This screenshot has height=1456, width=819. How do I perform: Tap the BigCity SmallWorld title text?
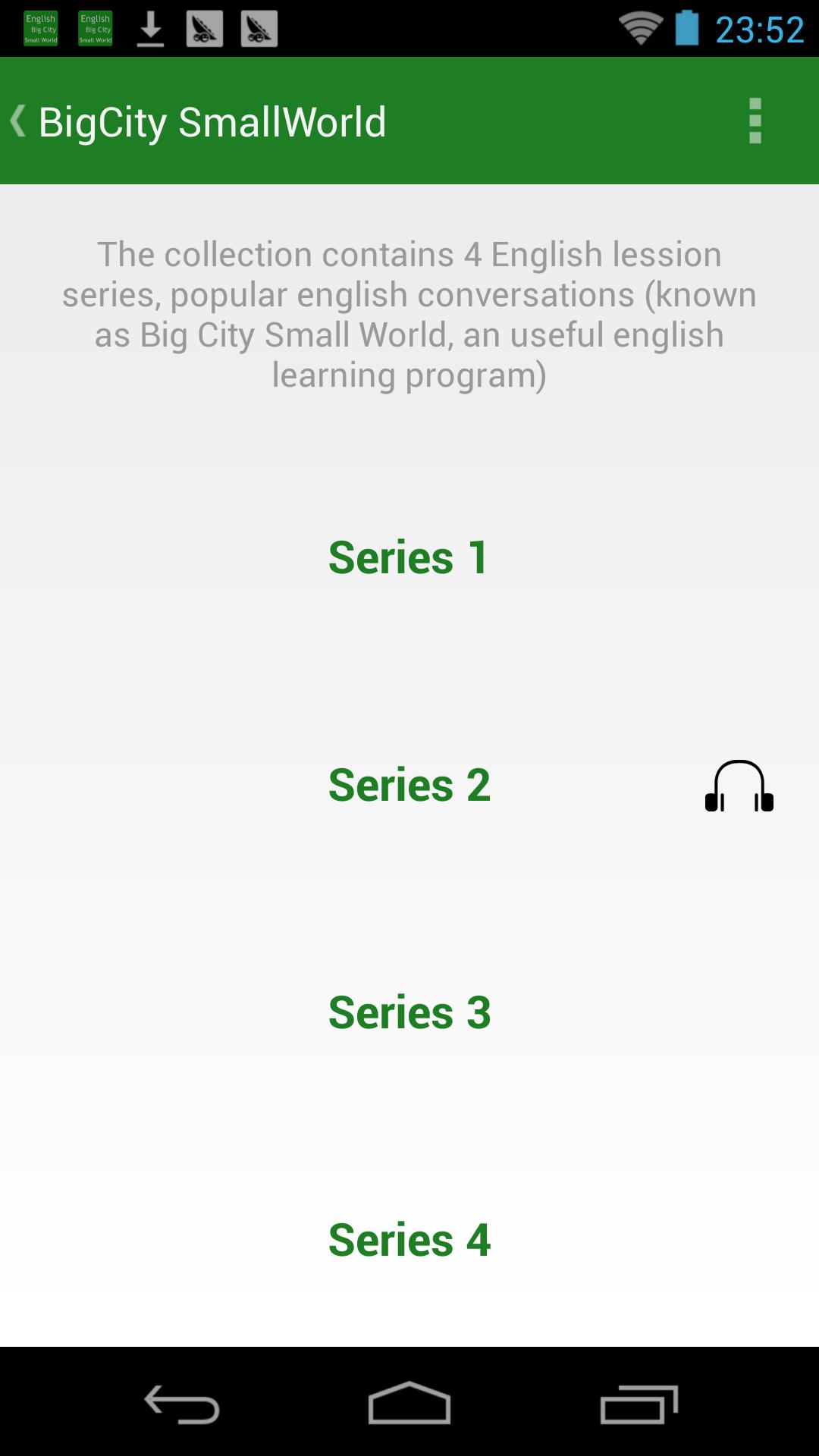(x=211, y=121)
